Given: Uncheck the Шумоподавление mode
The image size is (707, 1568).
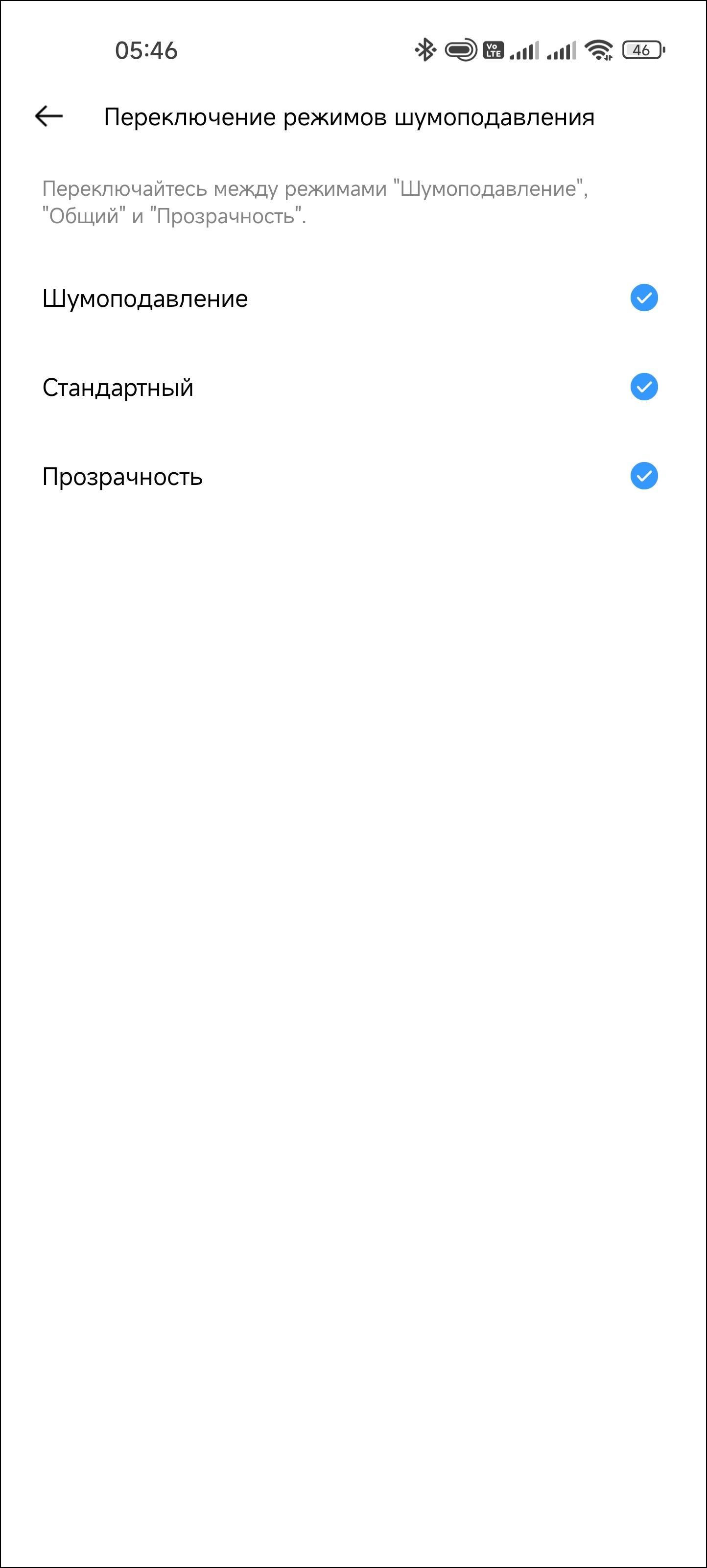Looking at the screenshot, I should pyautogui.click(x=644, y=298).
